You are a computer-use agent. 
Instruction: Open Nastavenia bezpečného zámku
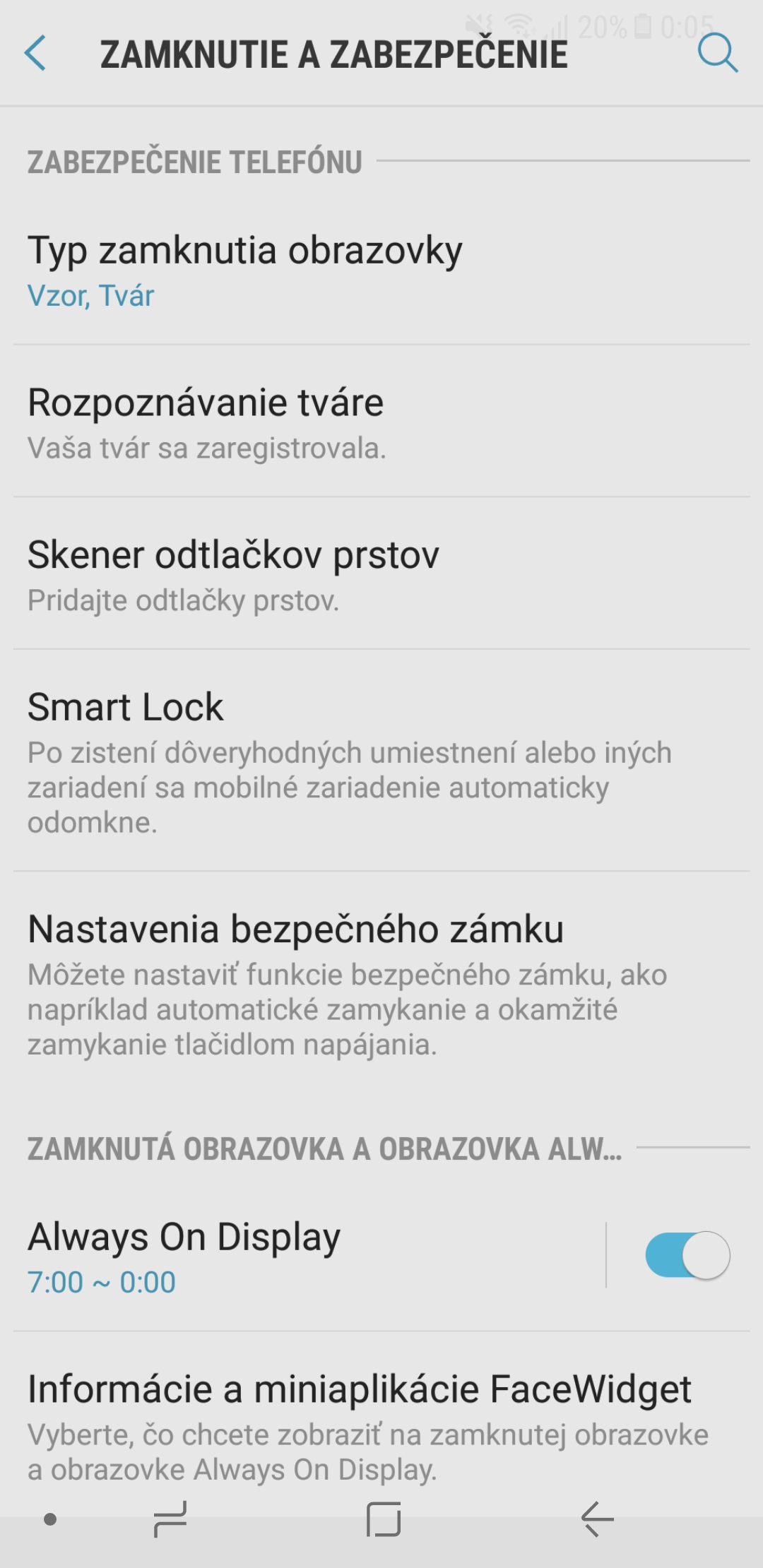381,983
